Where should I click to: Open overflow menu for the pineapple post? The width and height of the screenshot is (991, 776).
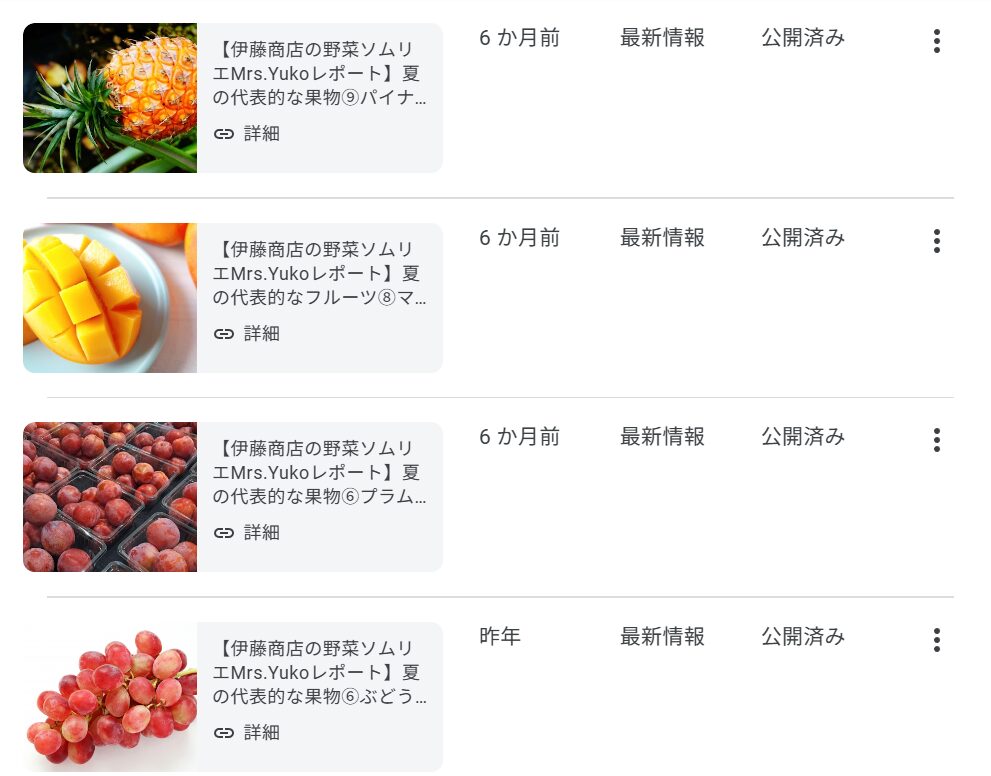pos(936,41)
